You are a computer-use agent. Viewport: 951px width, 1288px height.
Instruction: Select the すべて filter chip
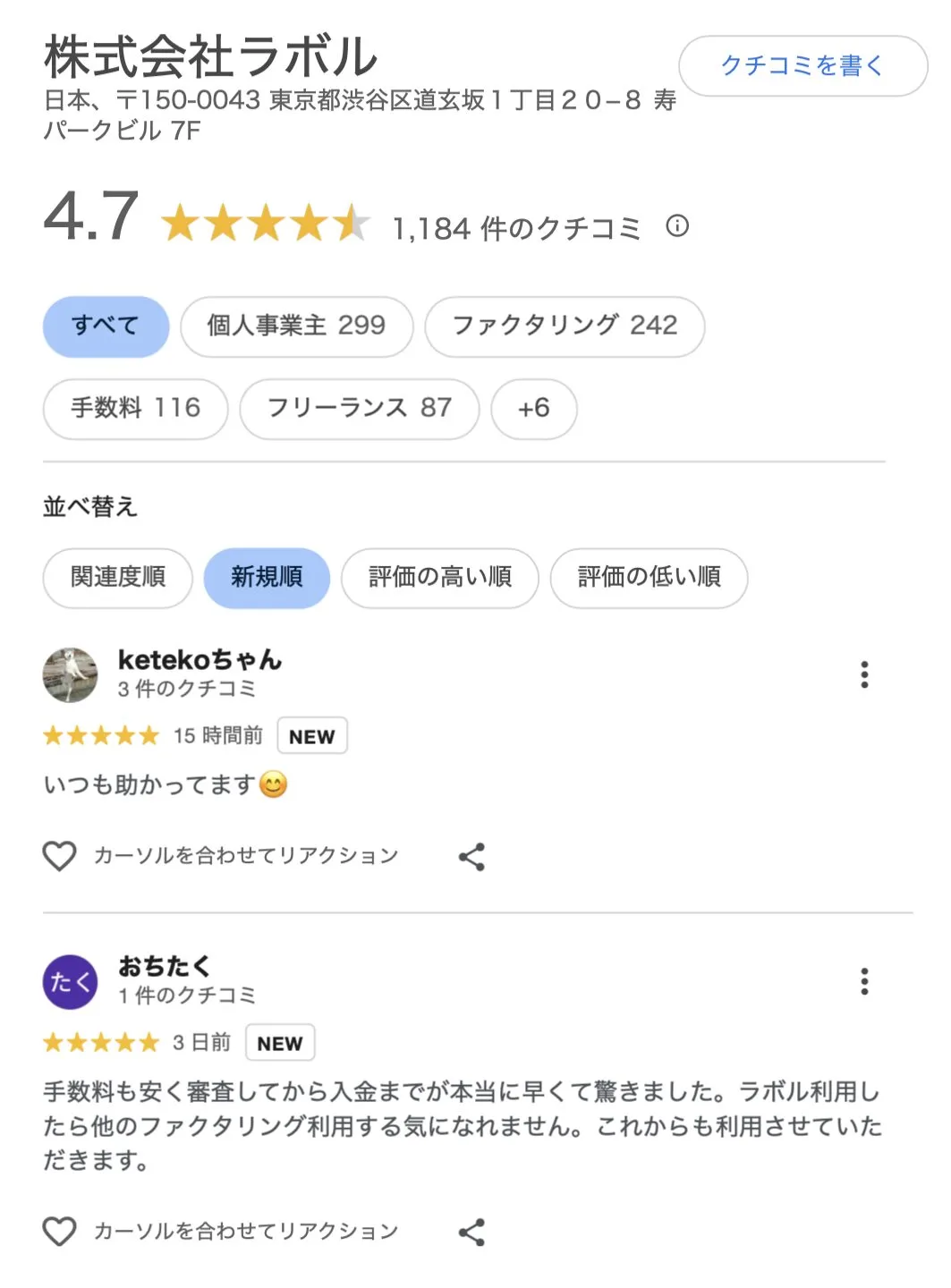(x=106, y=326)
